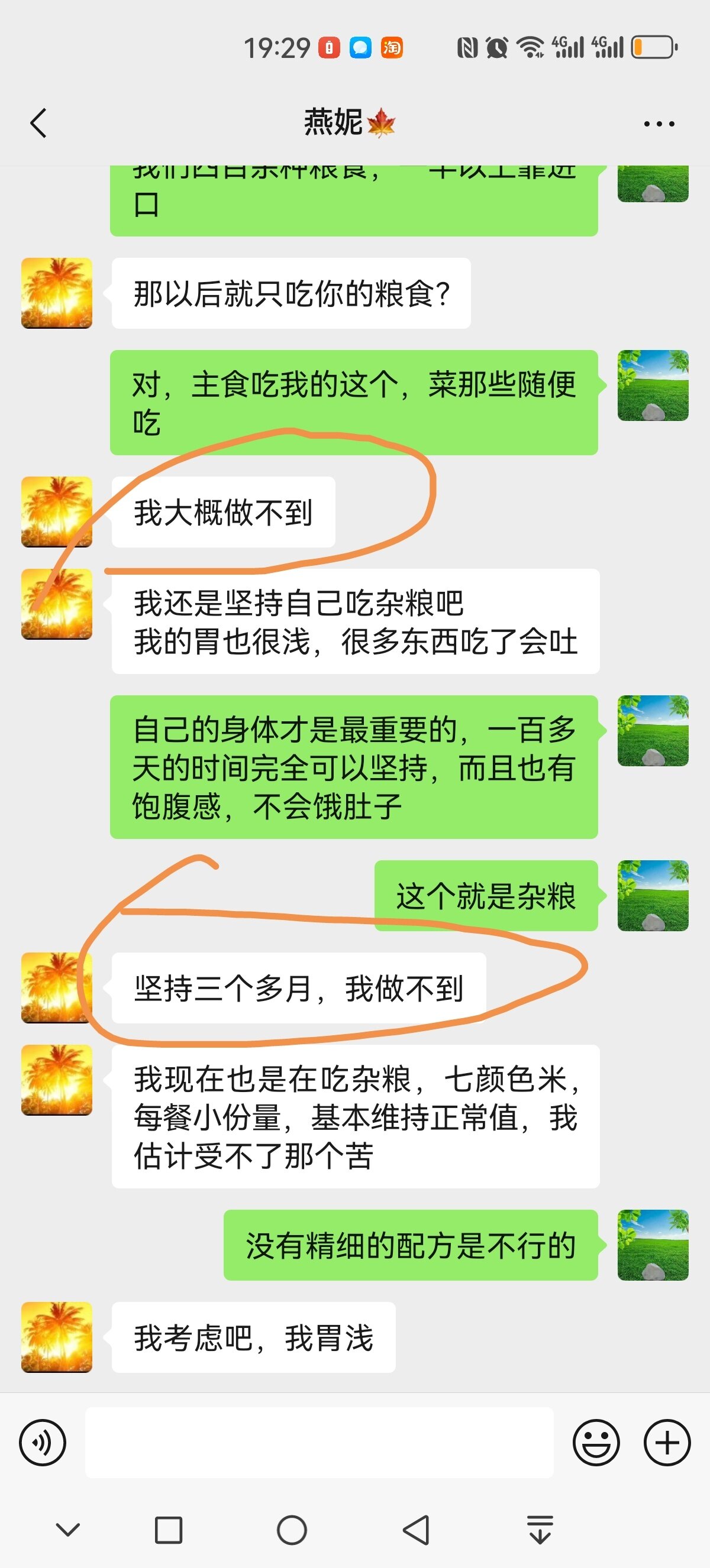710x1568 pixels.
Task: Open the emoji sticker panel
Action: (x=596, y=1442)
